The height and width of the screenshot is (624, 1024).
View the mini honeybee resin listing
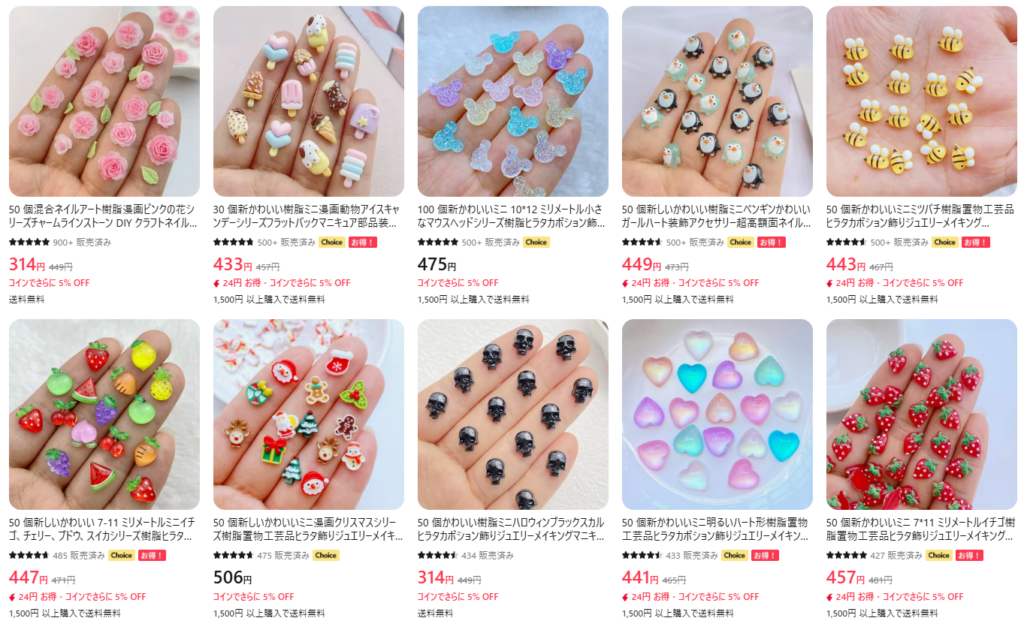click(x=921, y=101)
